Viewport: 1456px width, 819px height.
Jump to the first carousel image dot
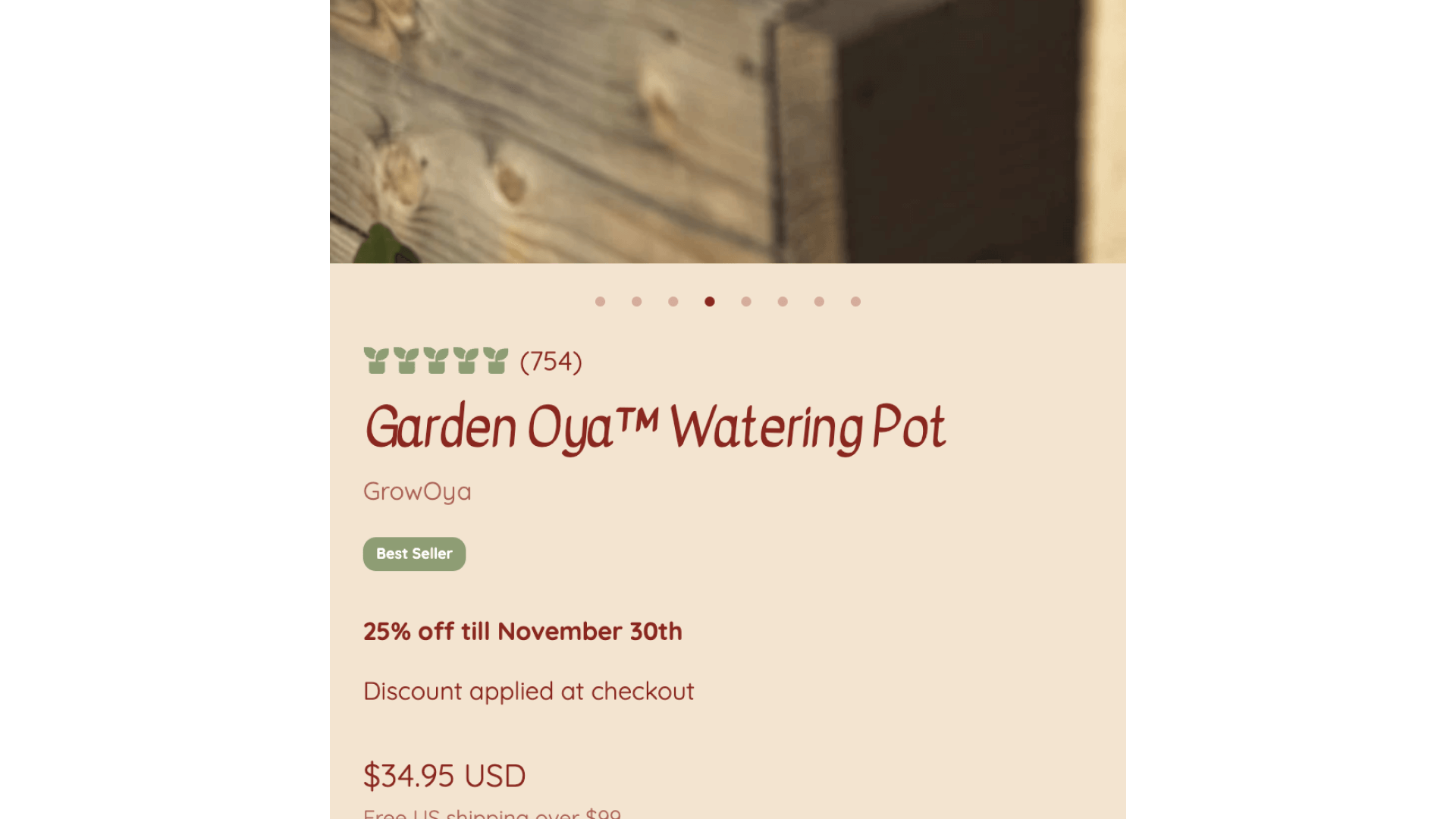click(x=600, y=302)
